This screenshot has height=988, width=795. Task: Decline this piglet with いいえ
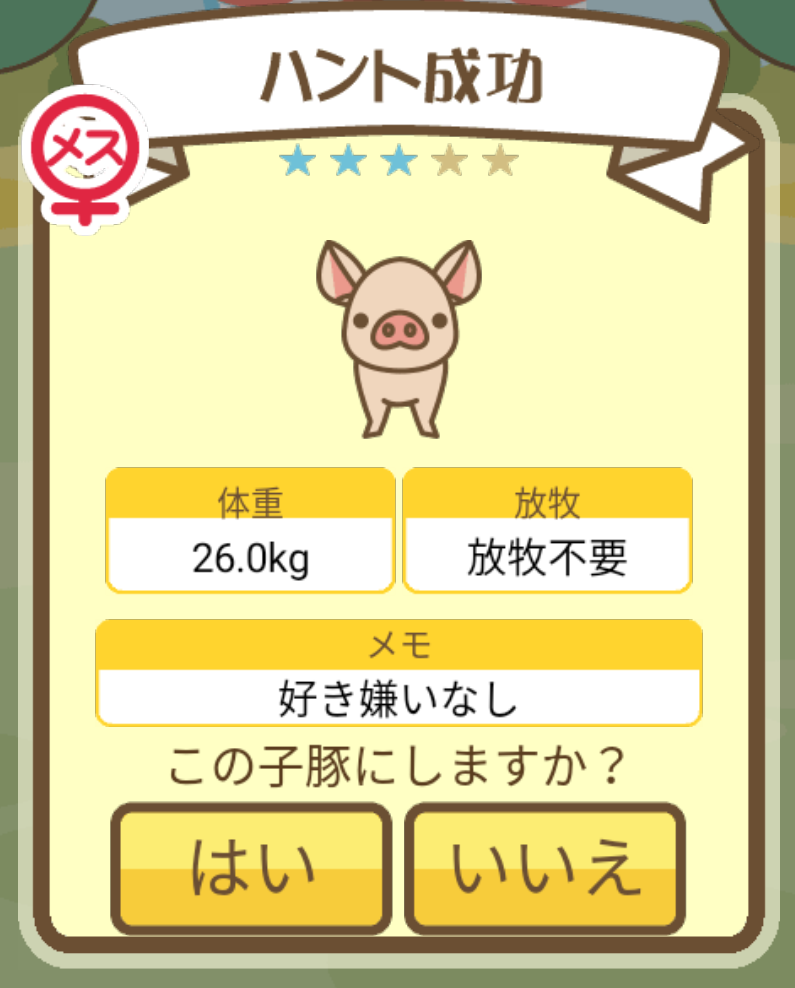(545, 866)
